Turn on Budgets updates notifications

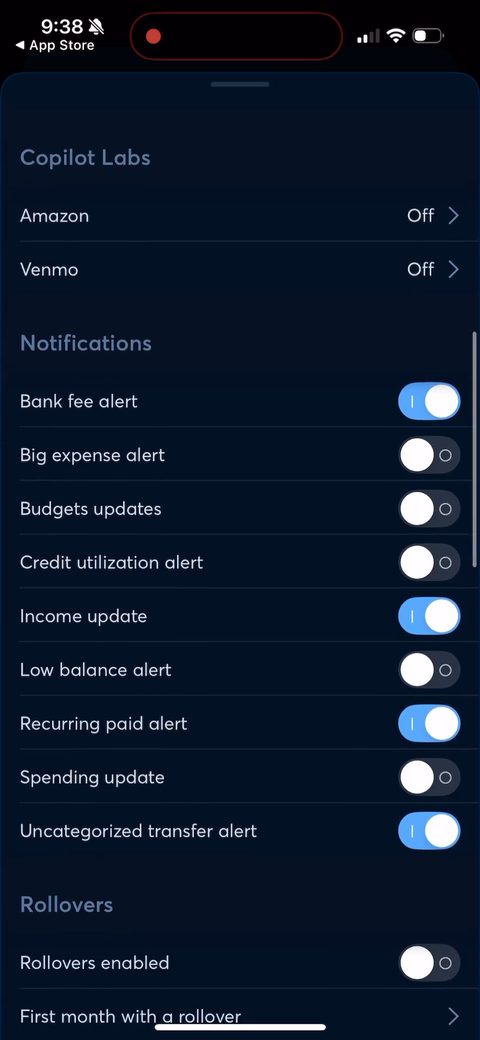point(429,509)
